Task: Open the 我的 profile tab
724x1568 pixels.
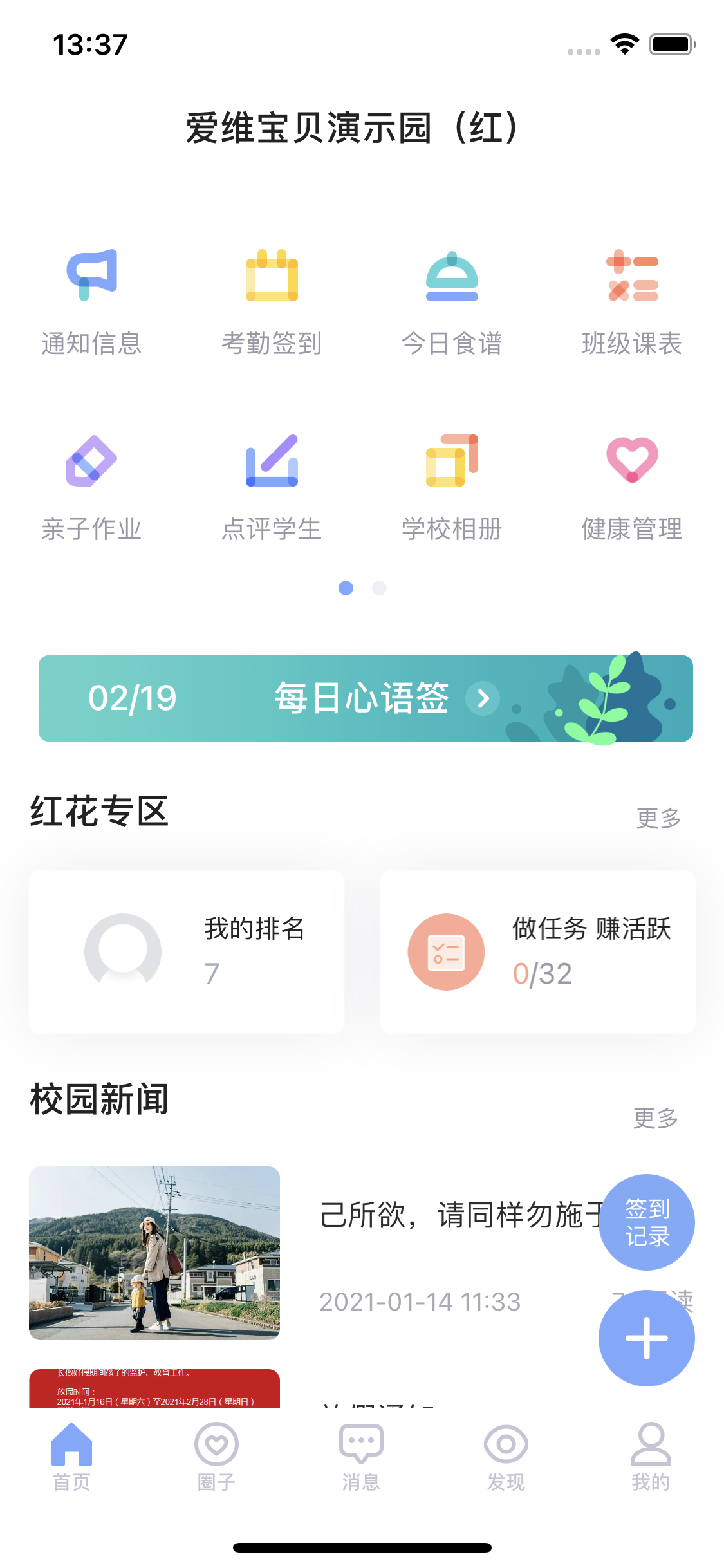Action: point(651,1456)
